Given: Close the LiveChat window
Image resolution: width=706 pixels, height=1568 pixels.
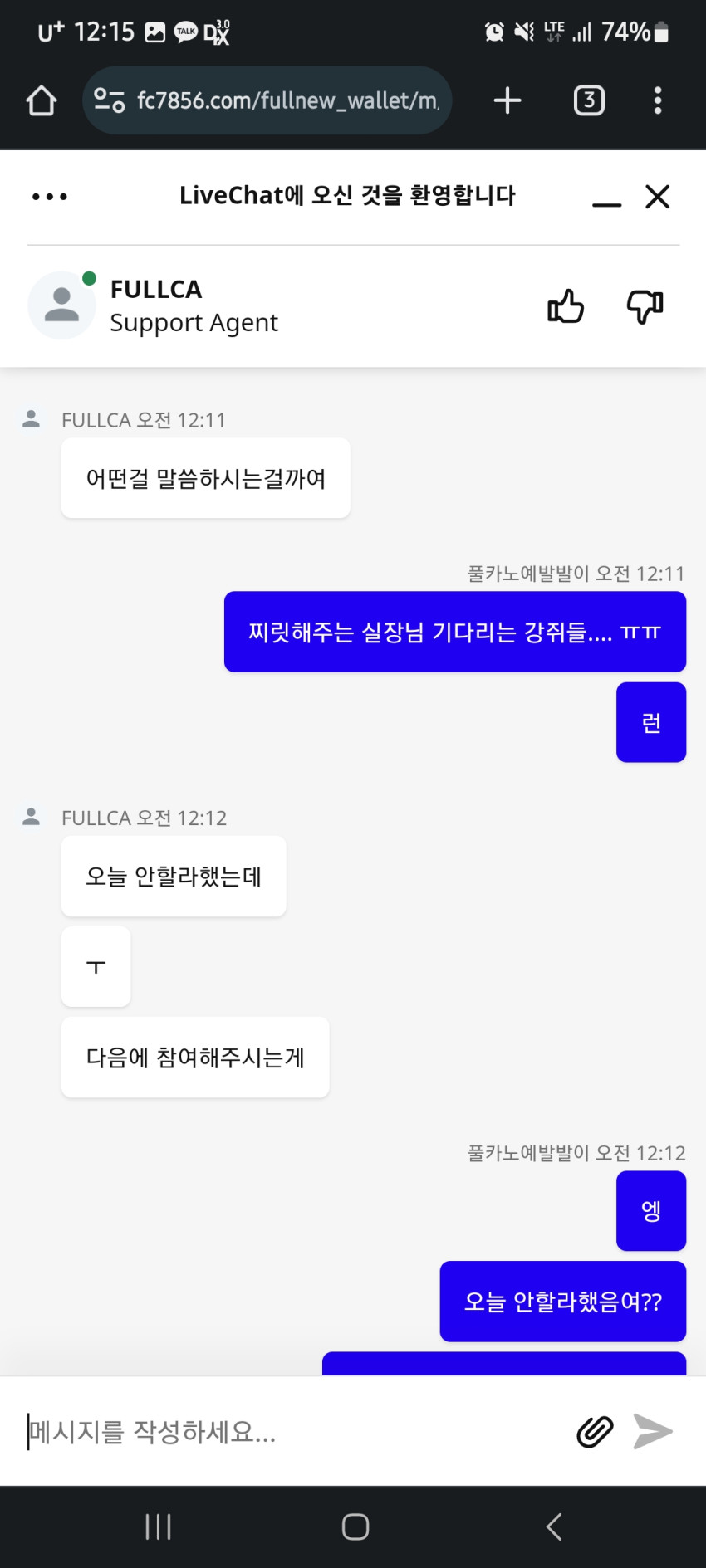Looking at the screenshot, I should coord(658,197).
